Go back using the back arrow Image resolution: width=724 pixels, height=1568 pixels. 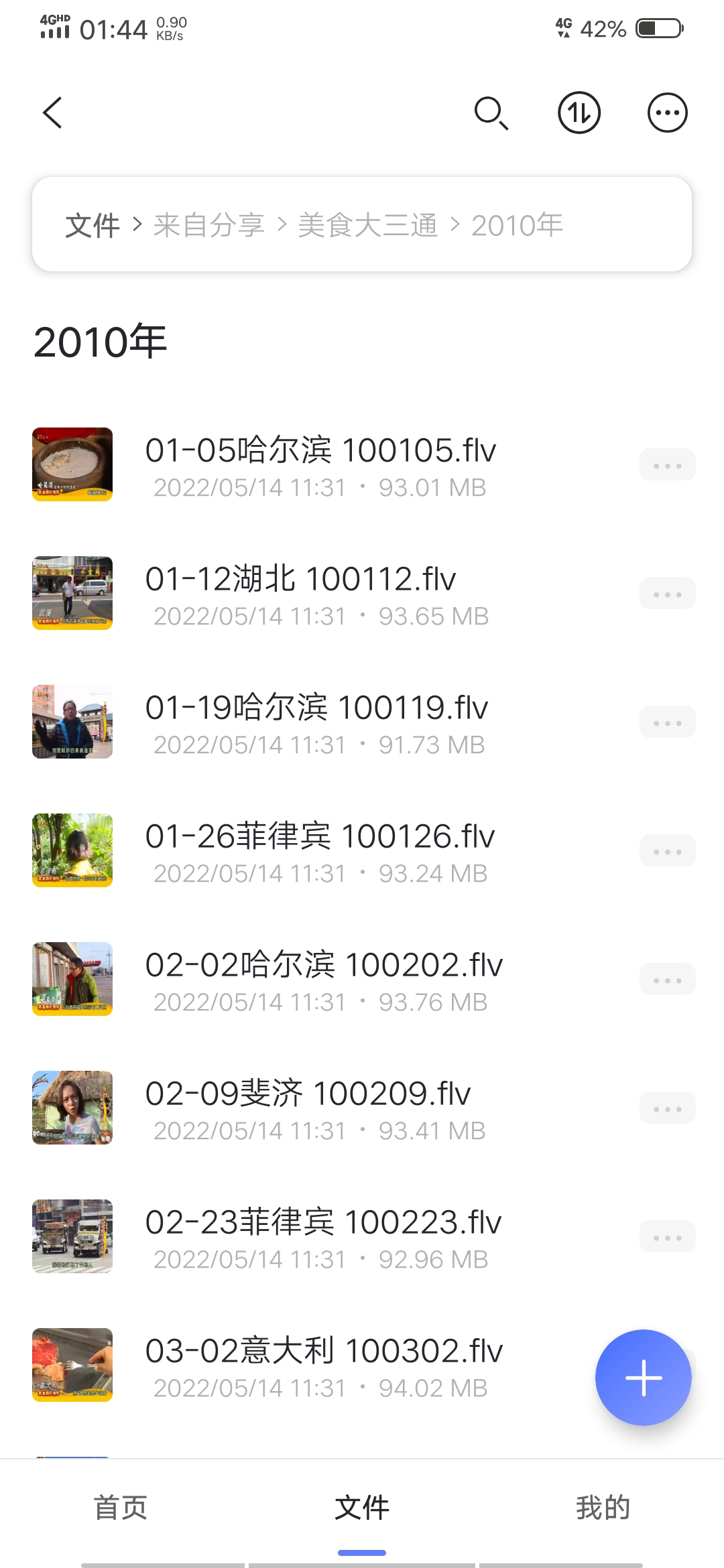(53, 113)
